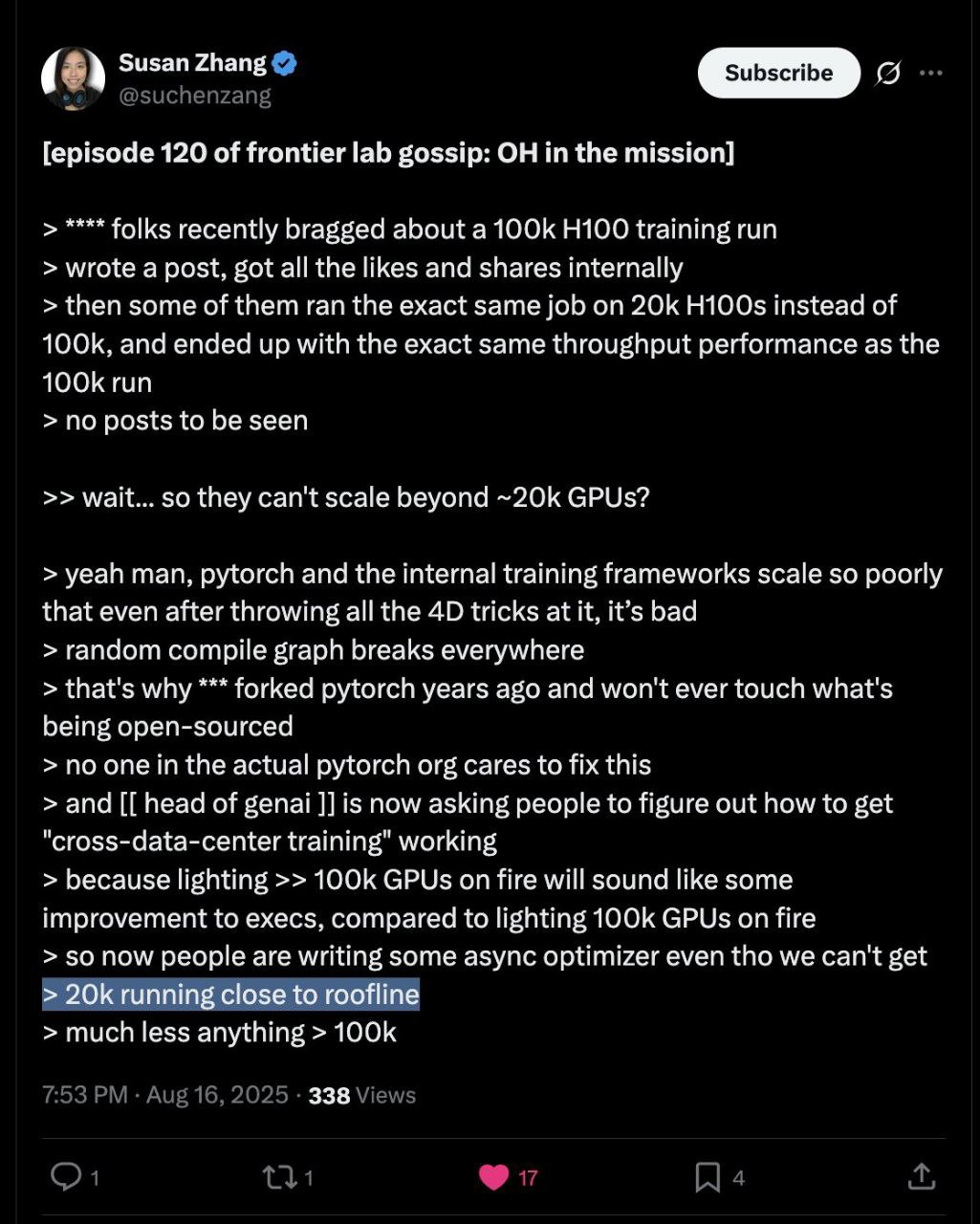Screen dimensions: 980x1224
Task: Open the post's overflow menu
Action: (x=931, y=73)
